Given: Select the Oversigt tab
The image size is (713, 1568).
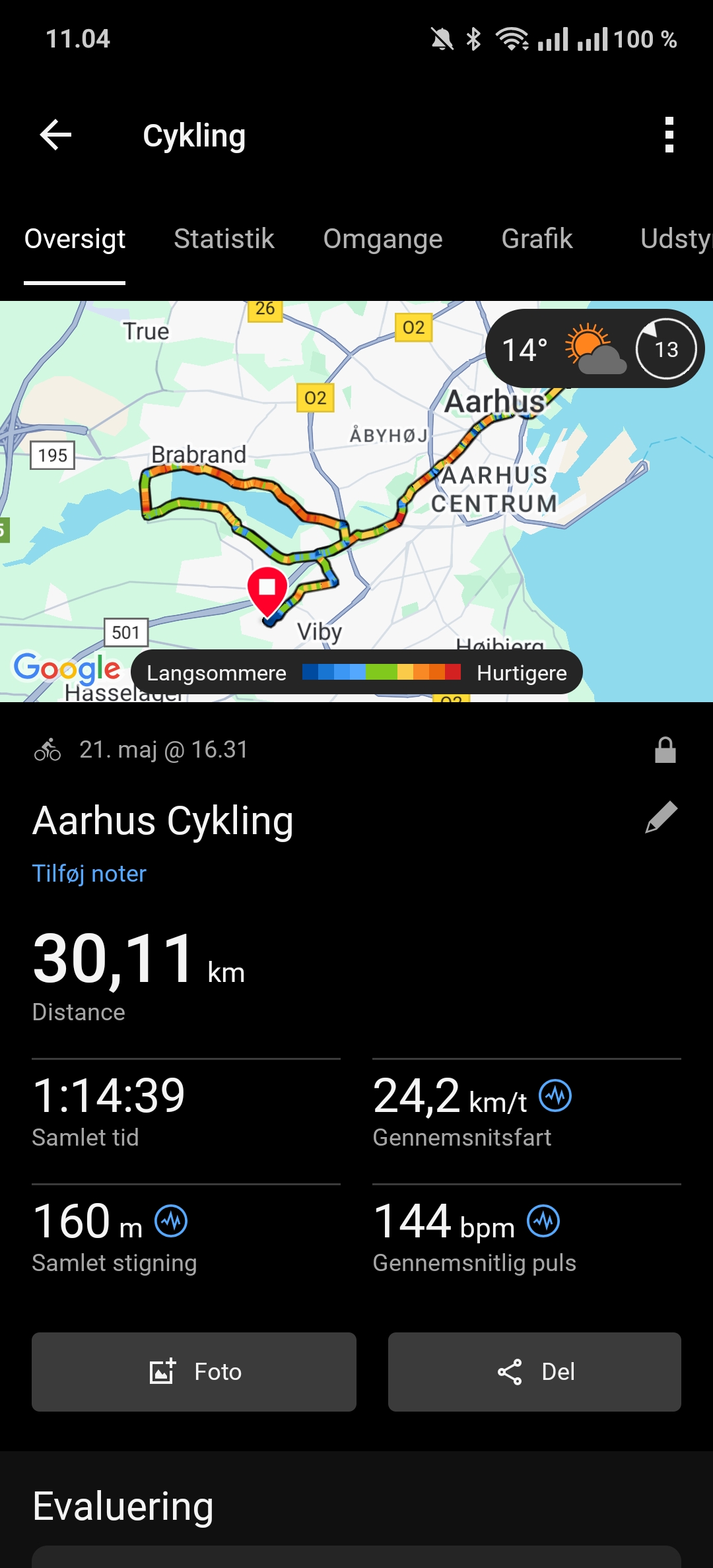Looking at the screenshot, I should 75,239.
